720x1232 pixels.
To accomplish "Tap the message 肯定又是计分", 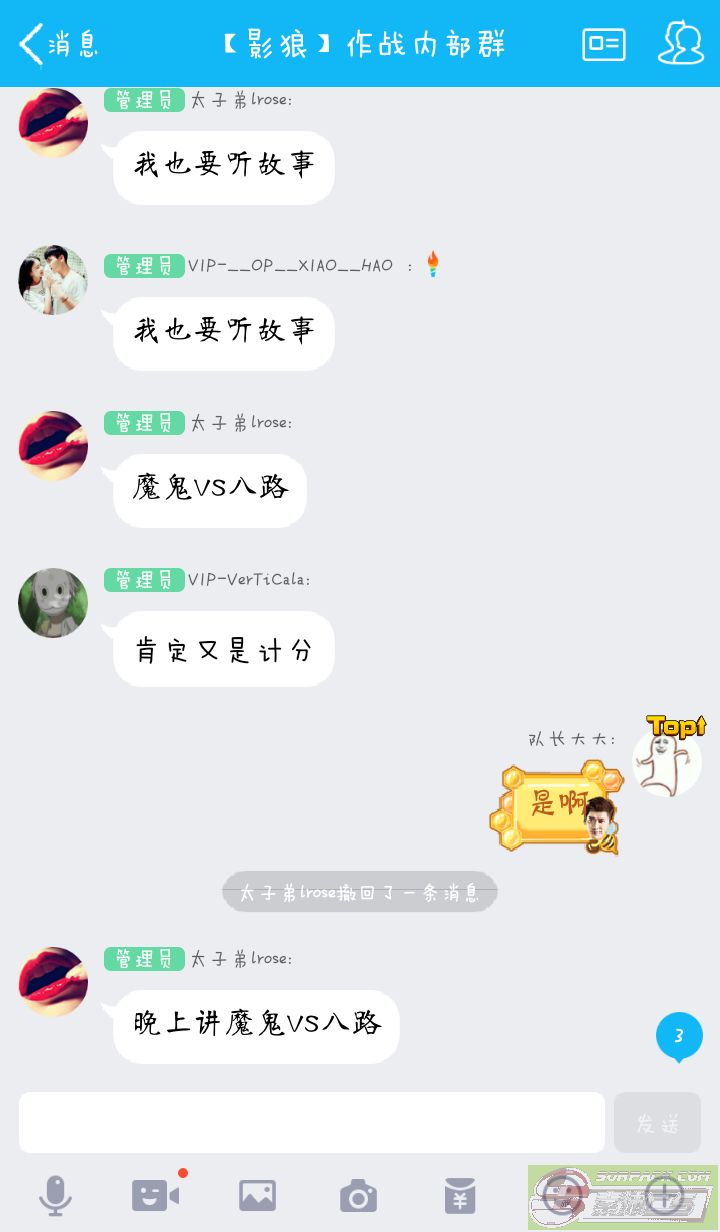I will (224, 650).
